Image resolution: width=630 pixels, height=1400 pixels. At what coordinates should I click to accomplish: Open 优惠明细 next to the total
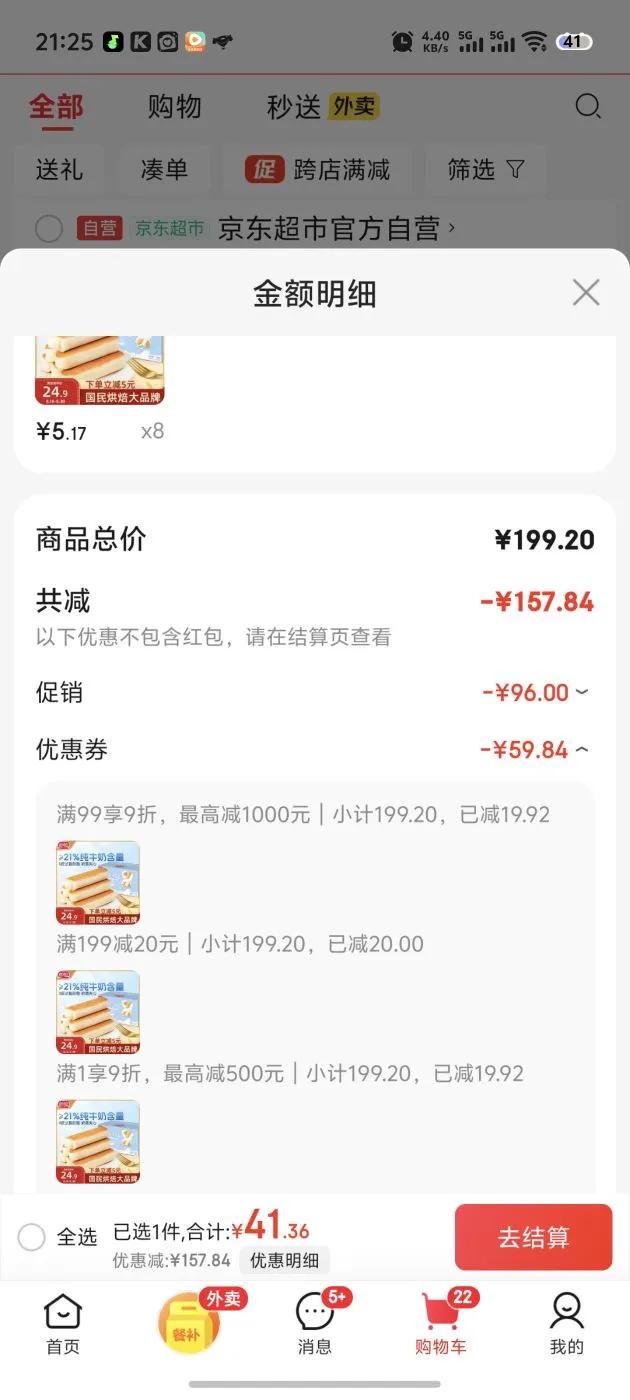pos(284,1260)
